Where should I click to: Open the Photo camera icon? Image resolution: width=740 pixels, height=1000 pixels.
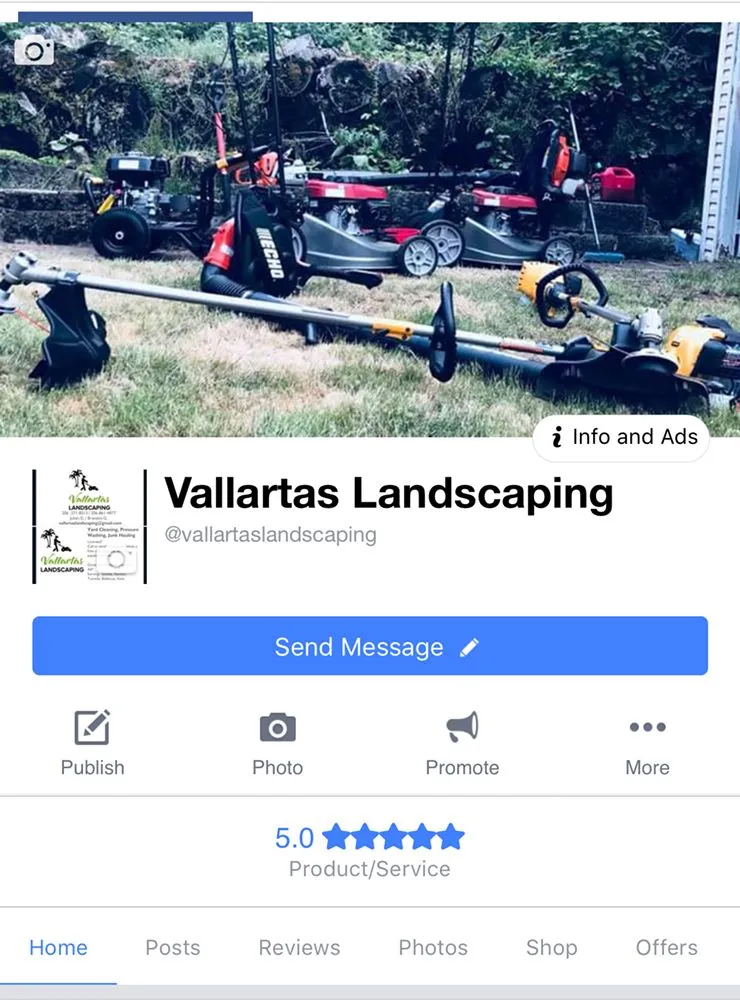point(277,727)
